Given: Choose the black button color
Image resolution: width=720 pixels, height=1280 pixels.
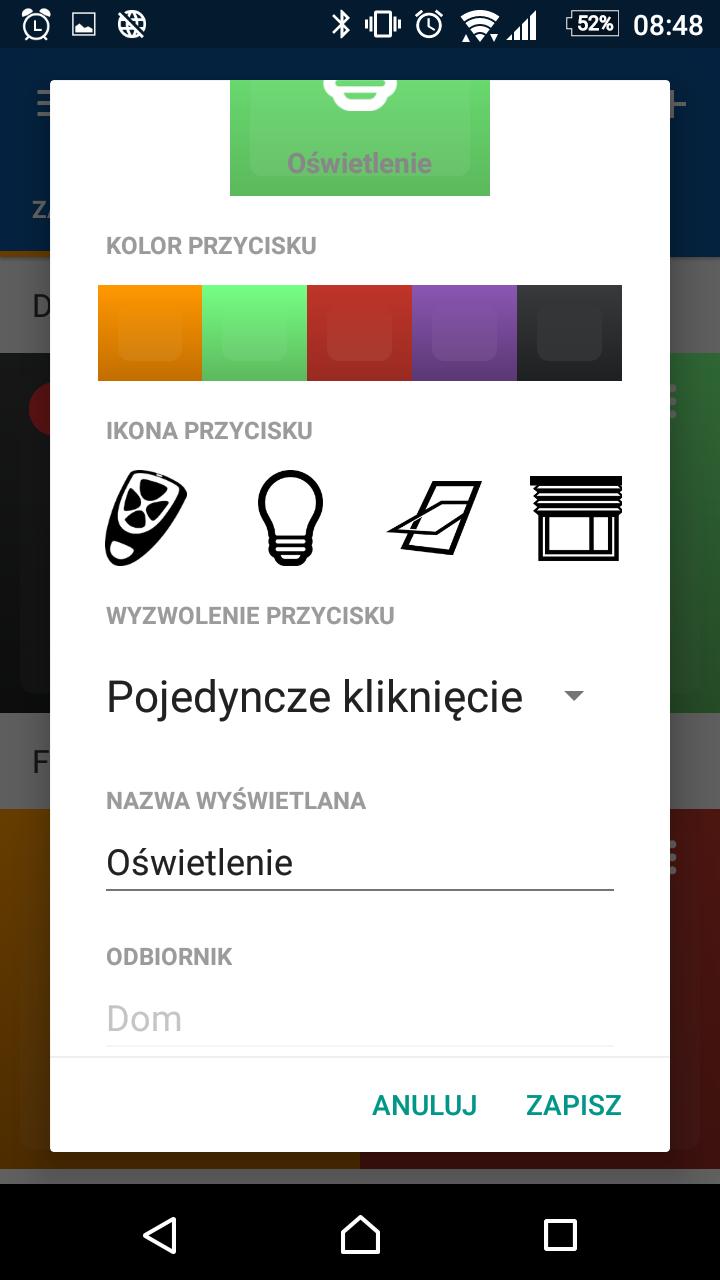Looking at the screenshot, I should pyautogui.click(x=570, y=333).
